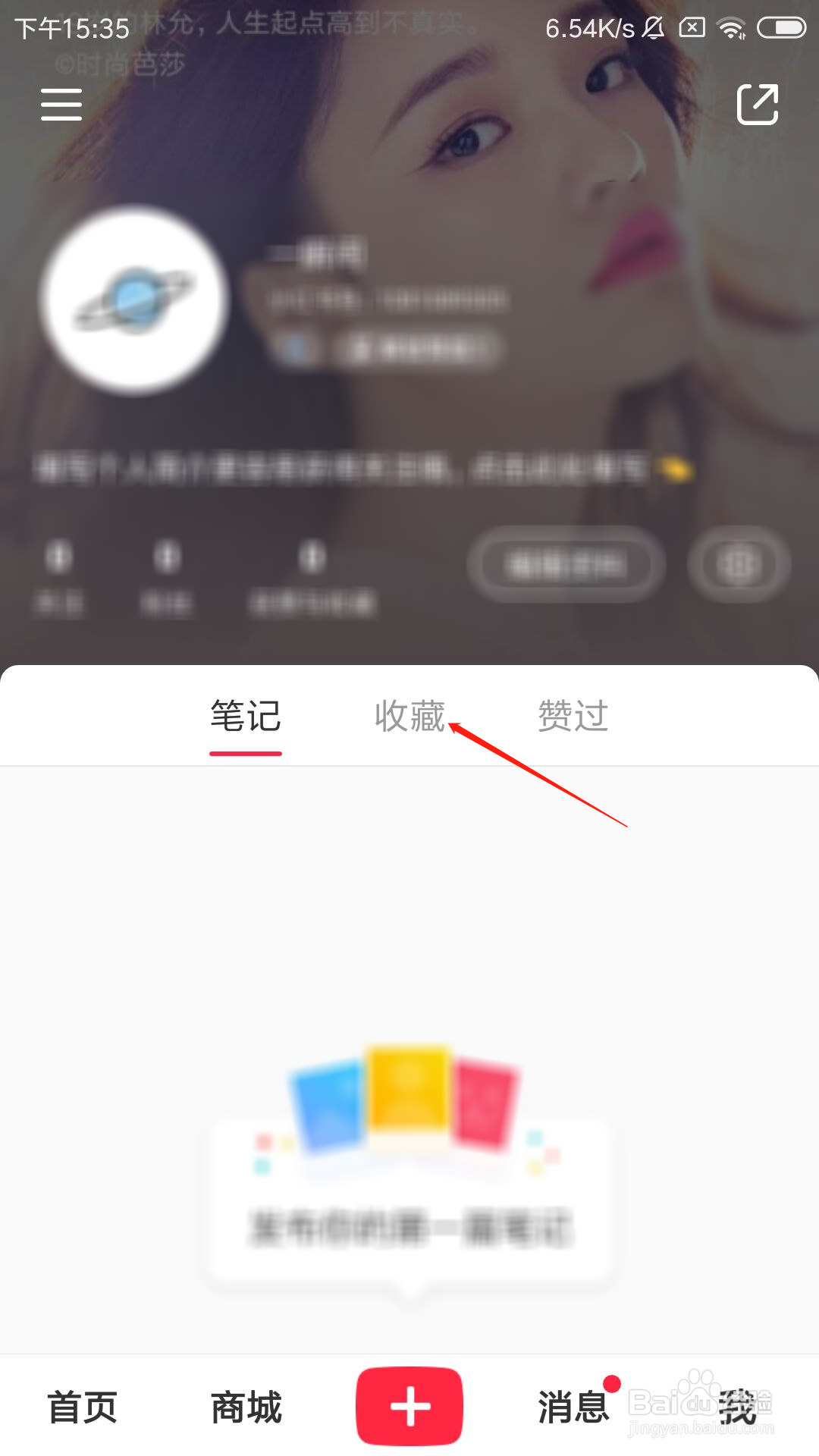Image resolution: width=819 pixels, height=1456 pixels.
Task: Tap the battery indicator icon
Action: click(781, 27)
